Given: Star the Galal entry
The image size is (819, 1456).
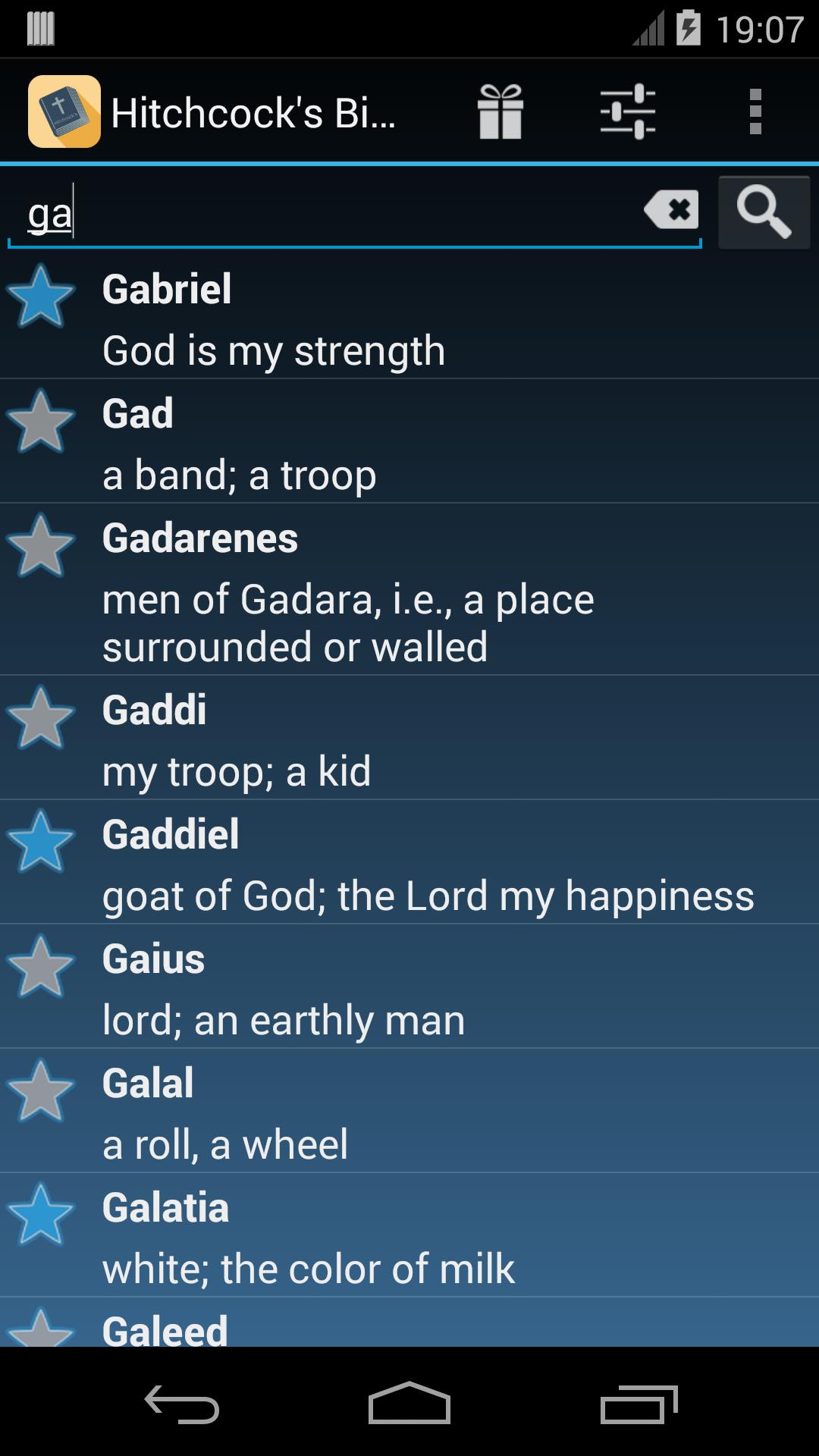Looking at the screenshot, I should coord(41,1091).
